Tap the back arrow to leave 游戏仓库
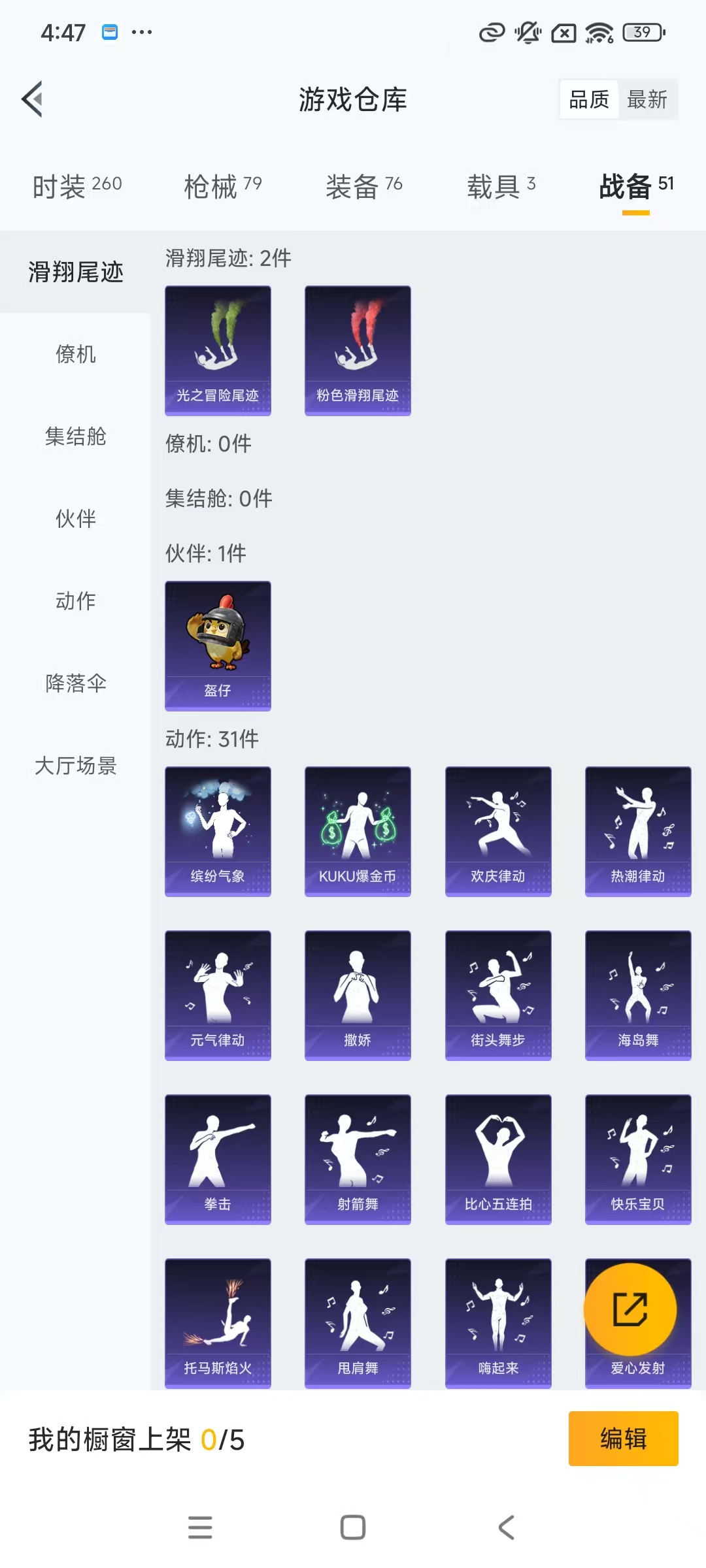This screenshot has height=1568, width=706. (x=32, y=99)
